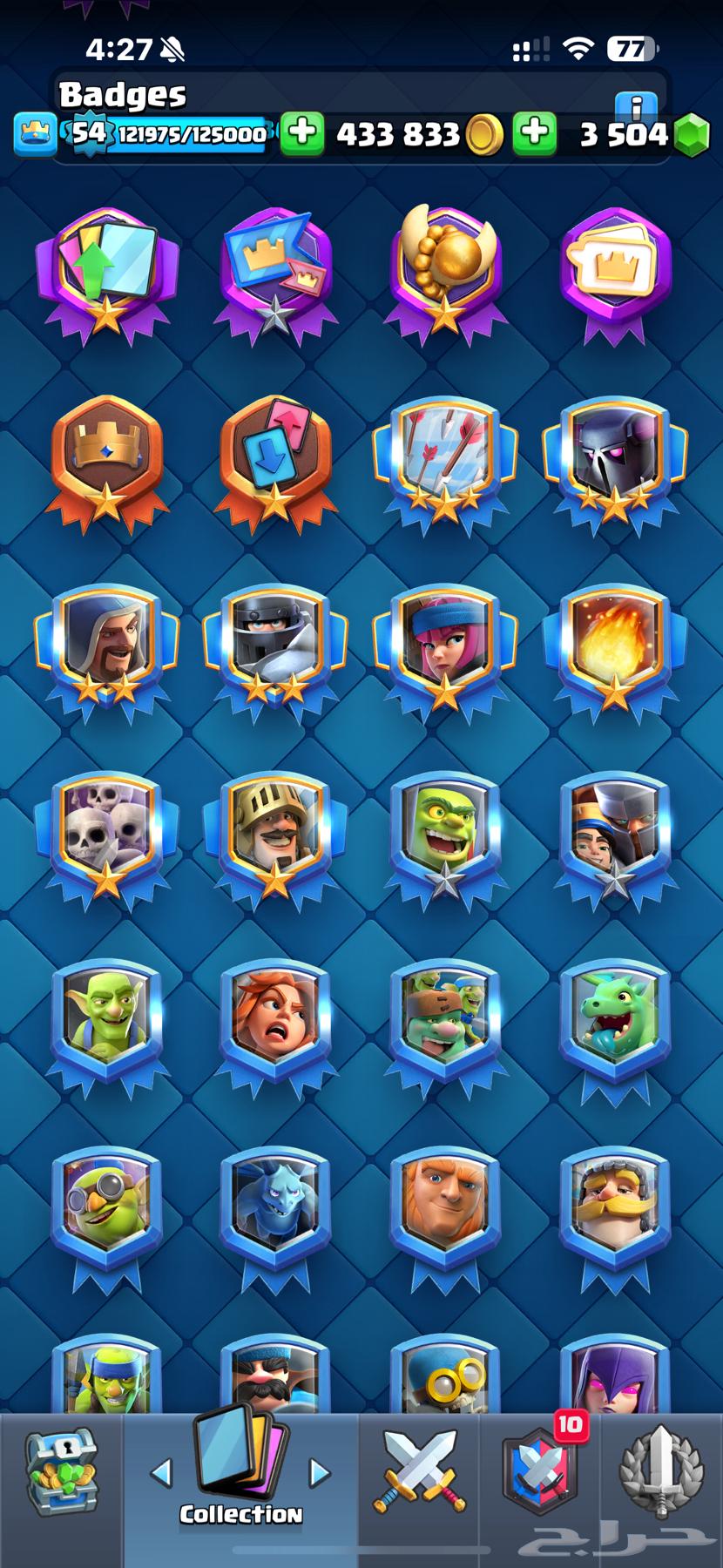Image resolution: width=723 pixels, height=1568 pixels.
Task: Open the Battle crossed swords tab
Action: [420, 1473]
